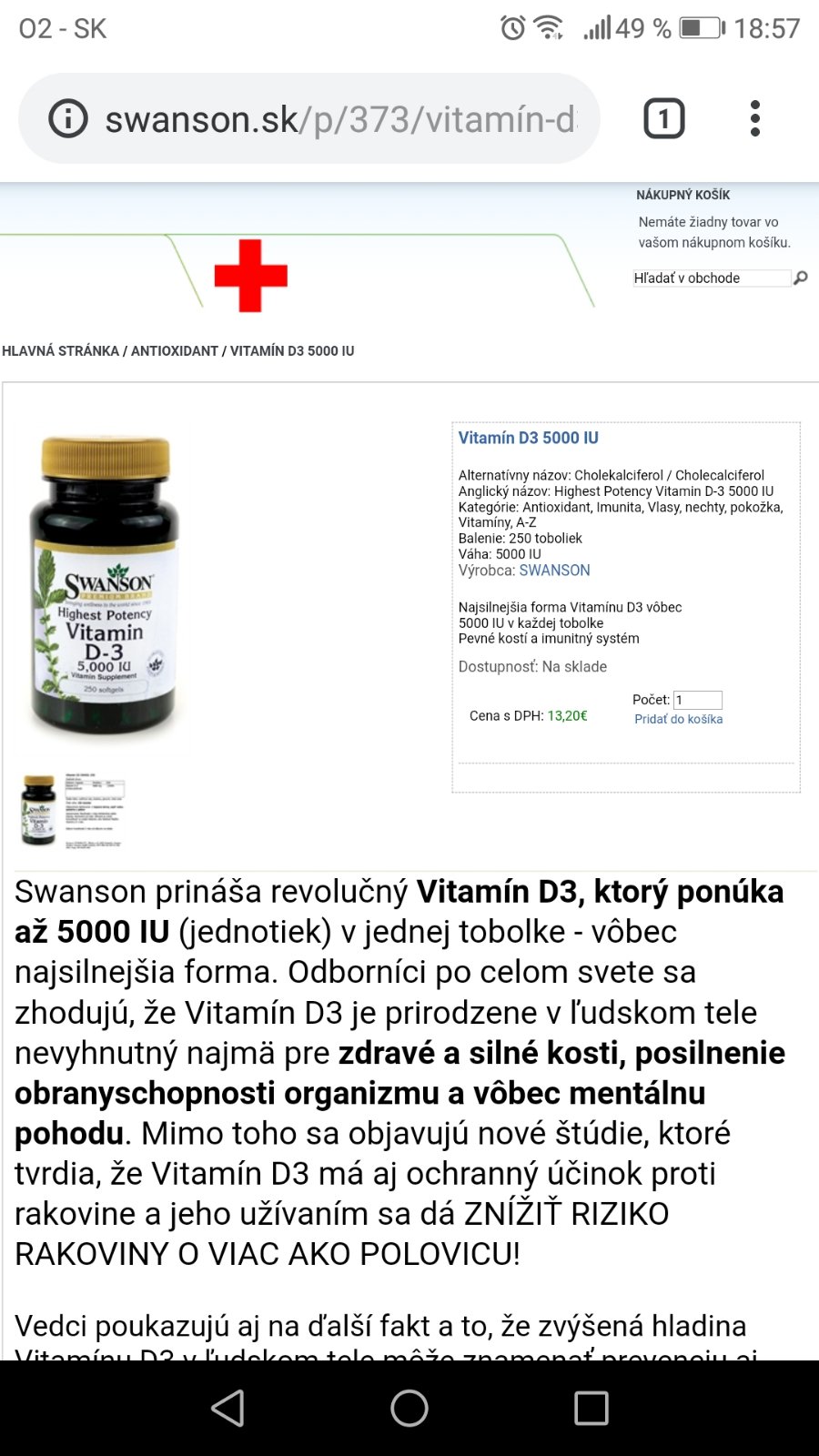Image resolution: width=819 pixels, height=1456 pixels.
Task: Tap the 'Hľadať v obchode' search field
Action: (711, 278)
